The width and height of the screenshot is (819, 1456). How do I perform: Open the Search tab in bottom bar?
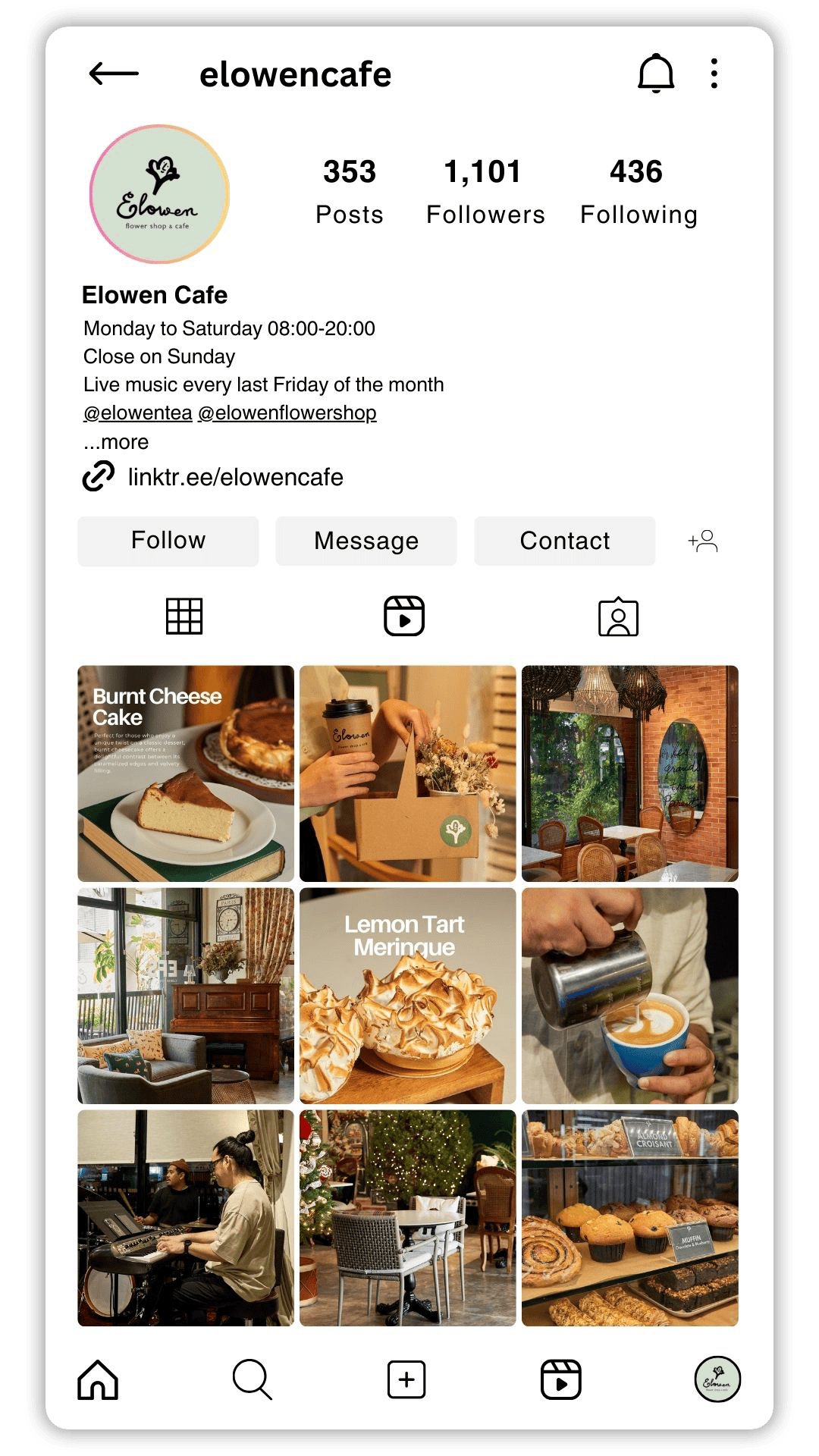[252, 1379]
